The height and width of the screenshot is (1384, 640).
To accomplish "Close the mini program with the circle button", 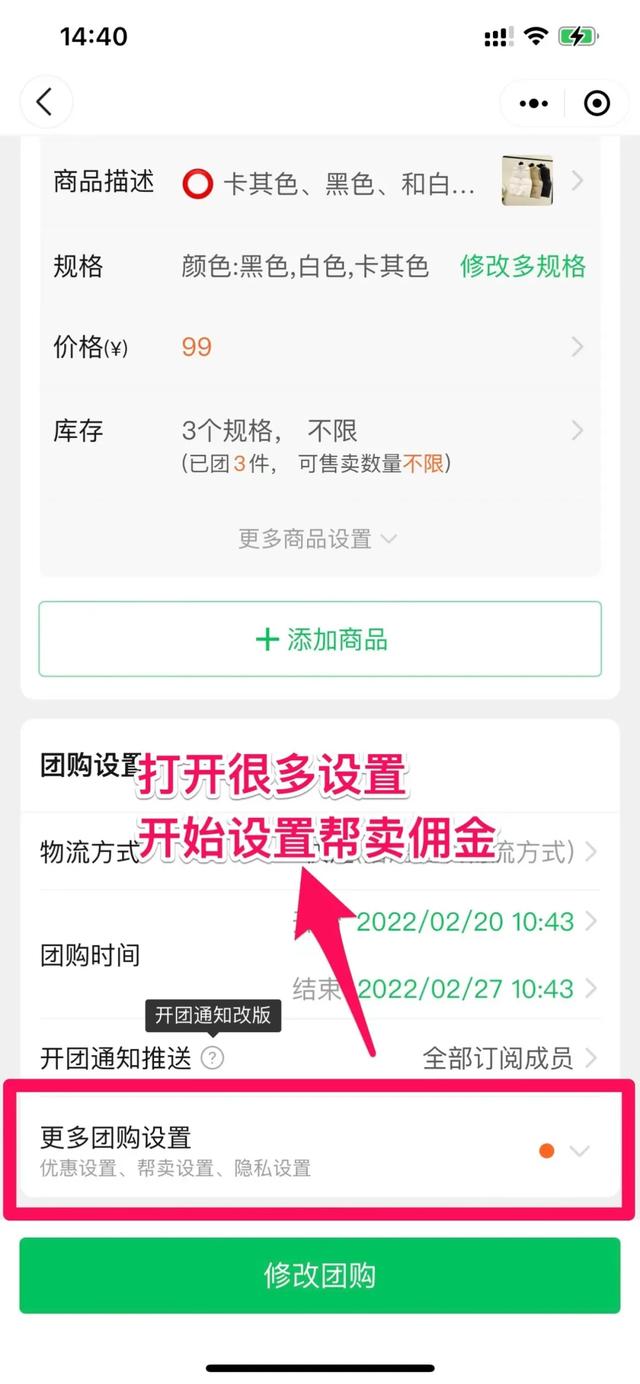I will (x=596, y=103).
